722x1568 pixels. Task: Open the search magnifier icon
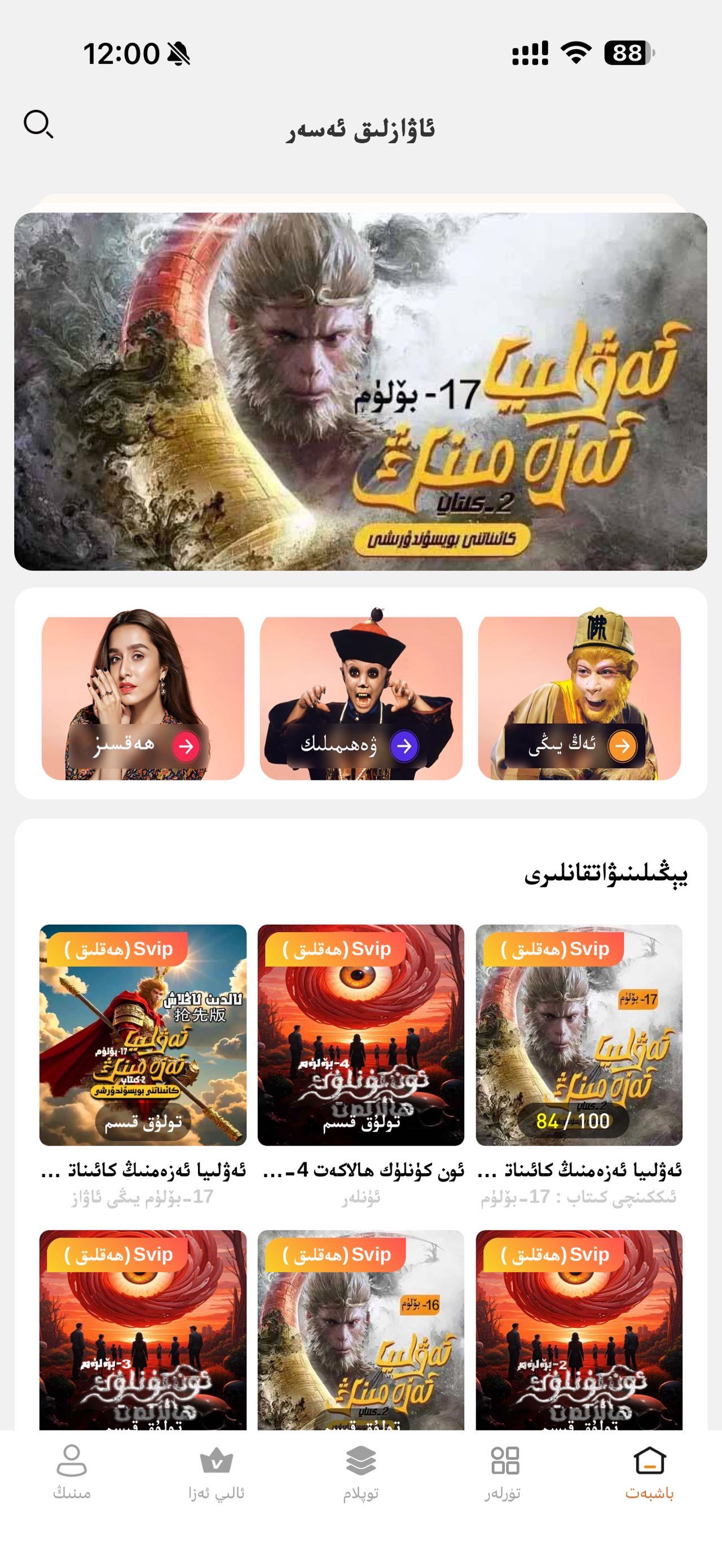[x=38, y=125]
